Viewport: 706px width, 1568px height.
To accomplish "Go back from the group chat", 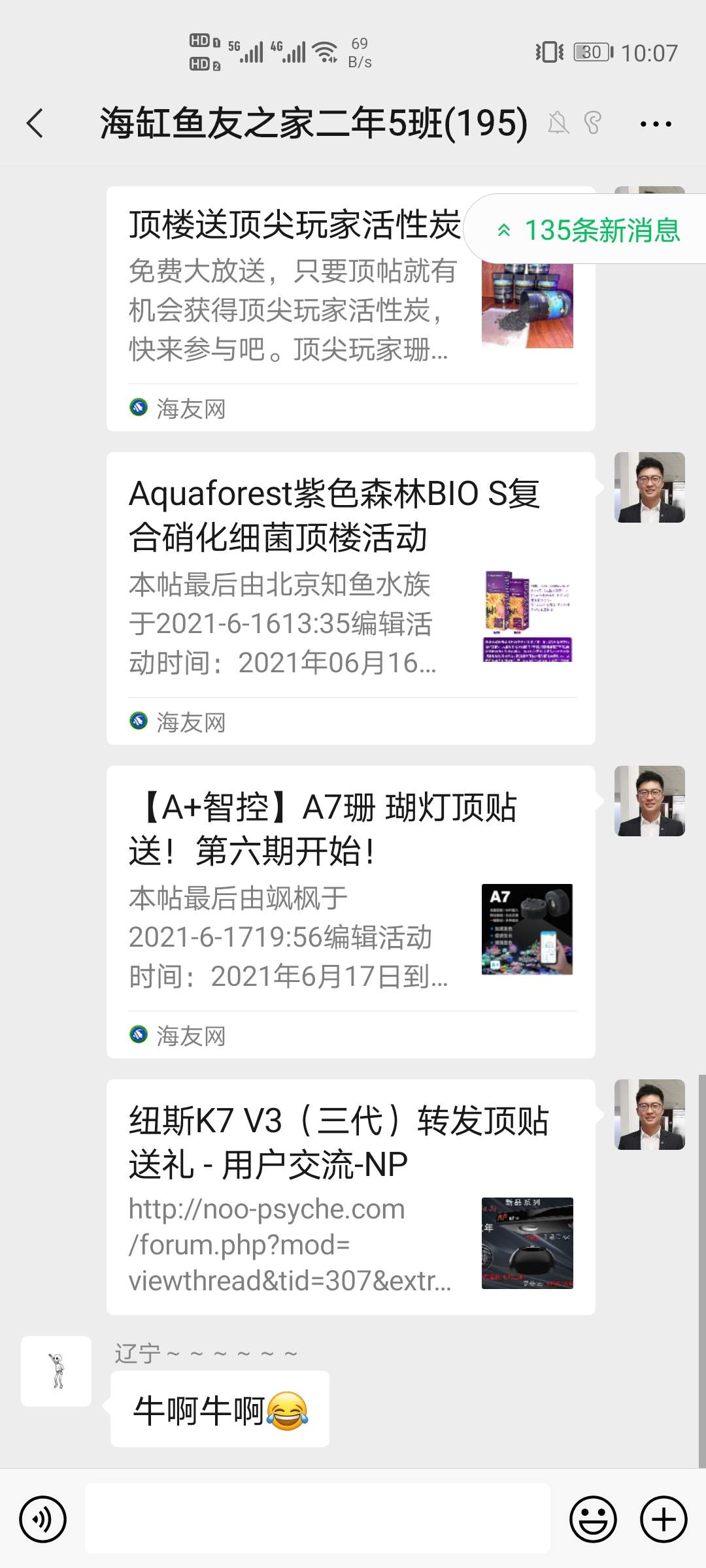I will [35, 123].
